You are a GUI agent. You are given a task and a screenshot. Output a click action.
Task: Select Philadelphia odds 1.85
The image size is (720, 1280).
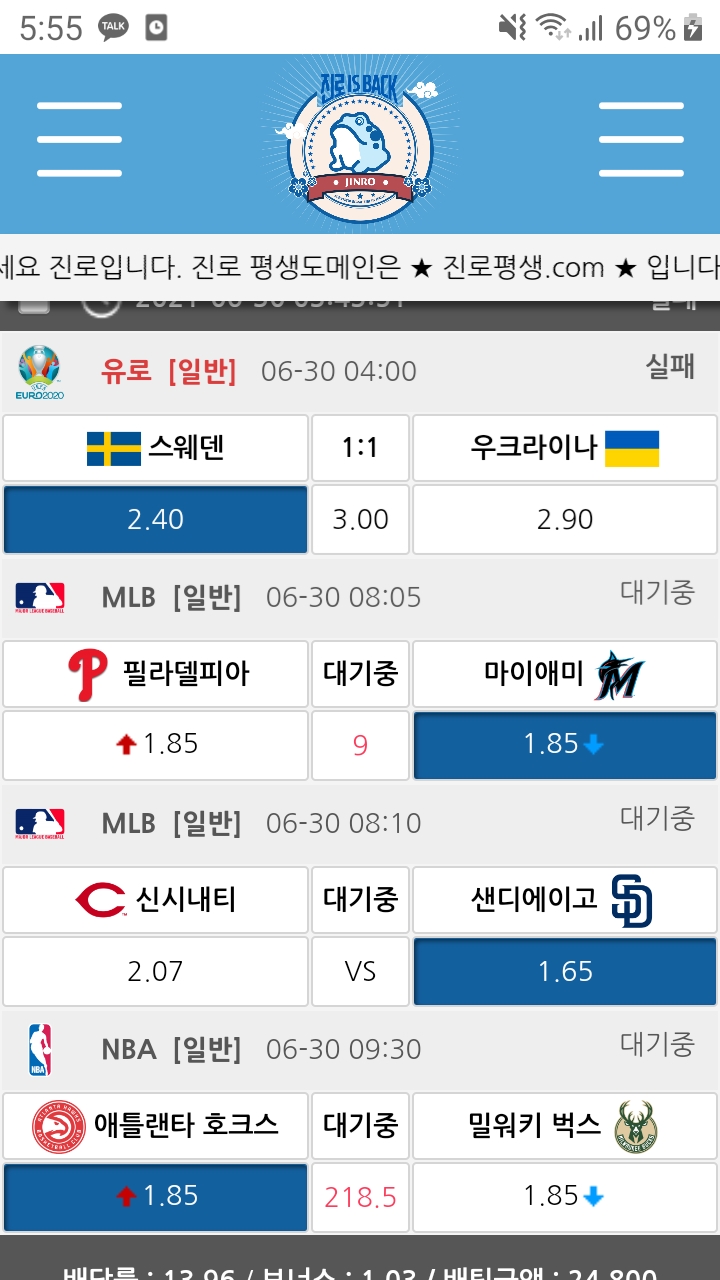point(155,745)
